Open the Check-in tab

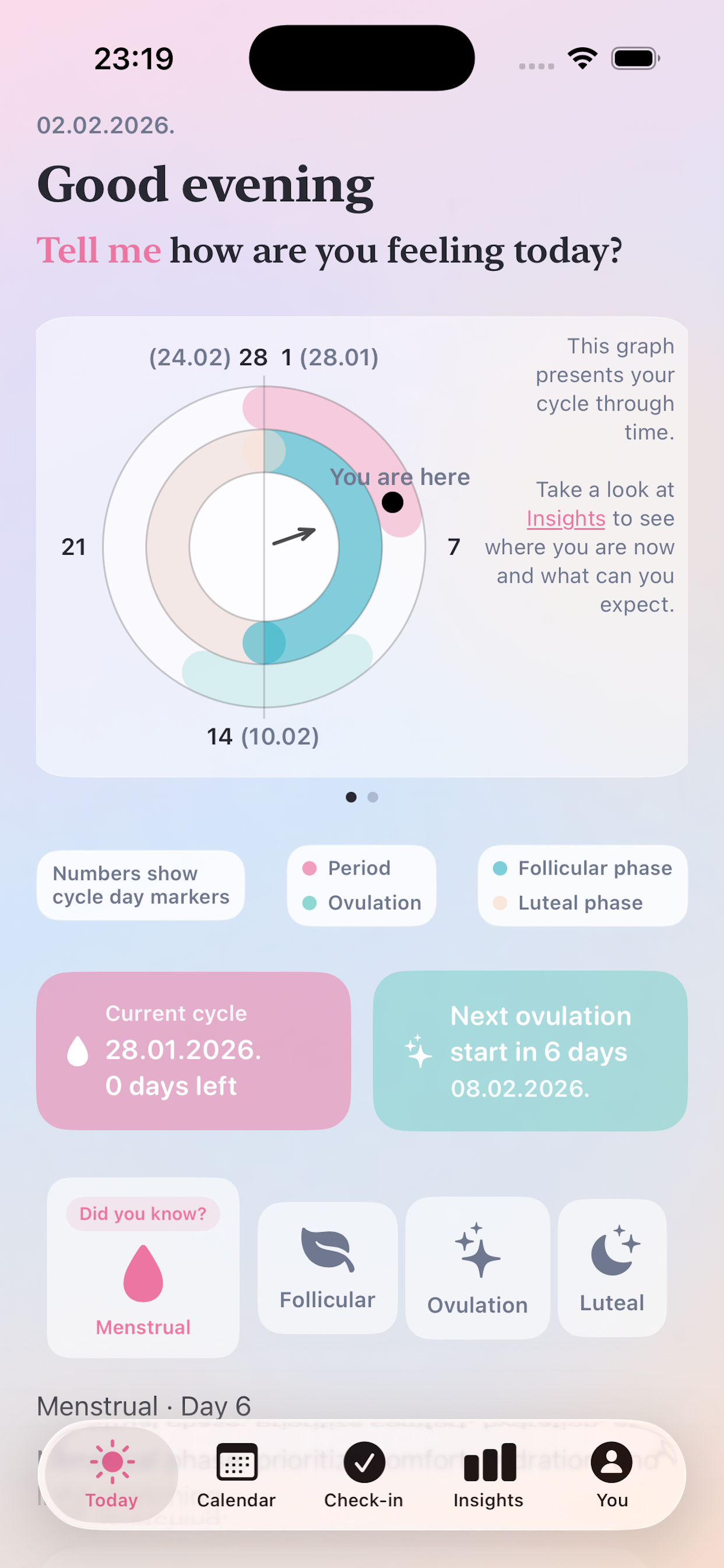click(363, 1474)
